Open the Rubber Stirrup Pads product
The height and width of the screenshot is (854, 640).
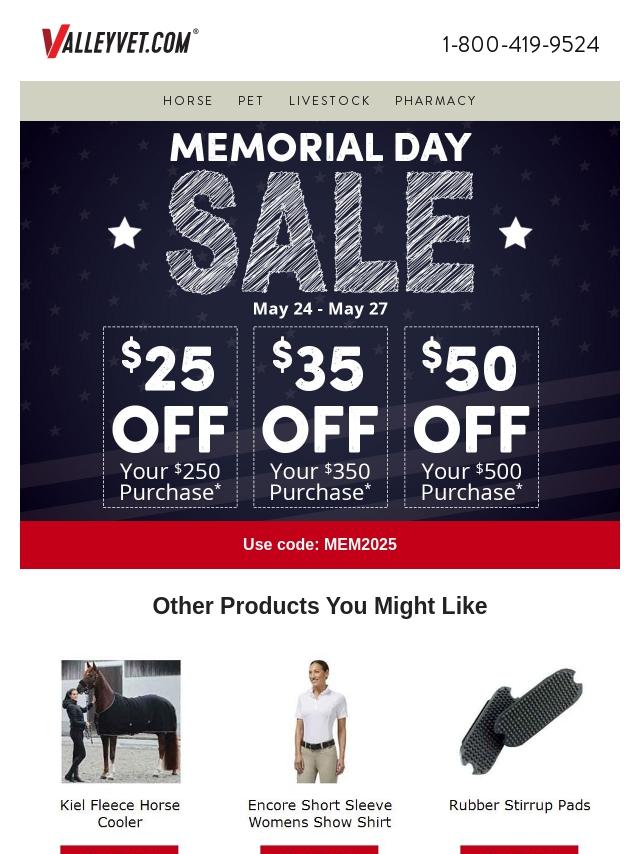[x=520, y=722]
